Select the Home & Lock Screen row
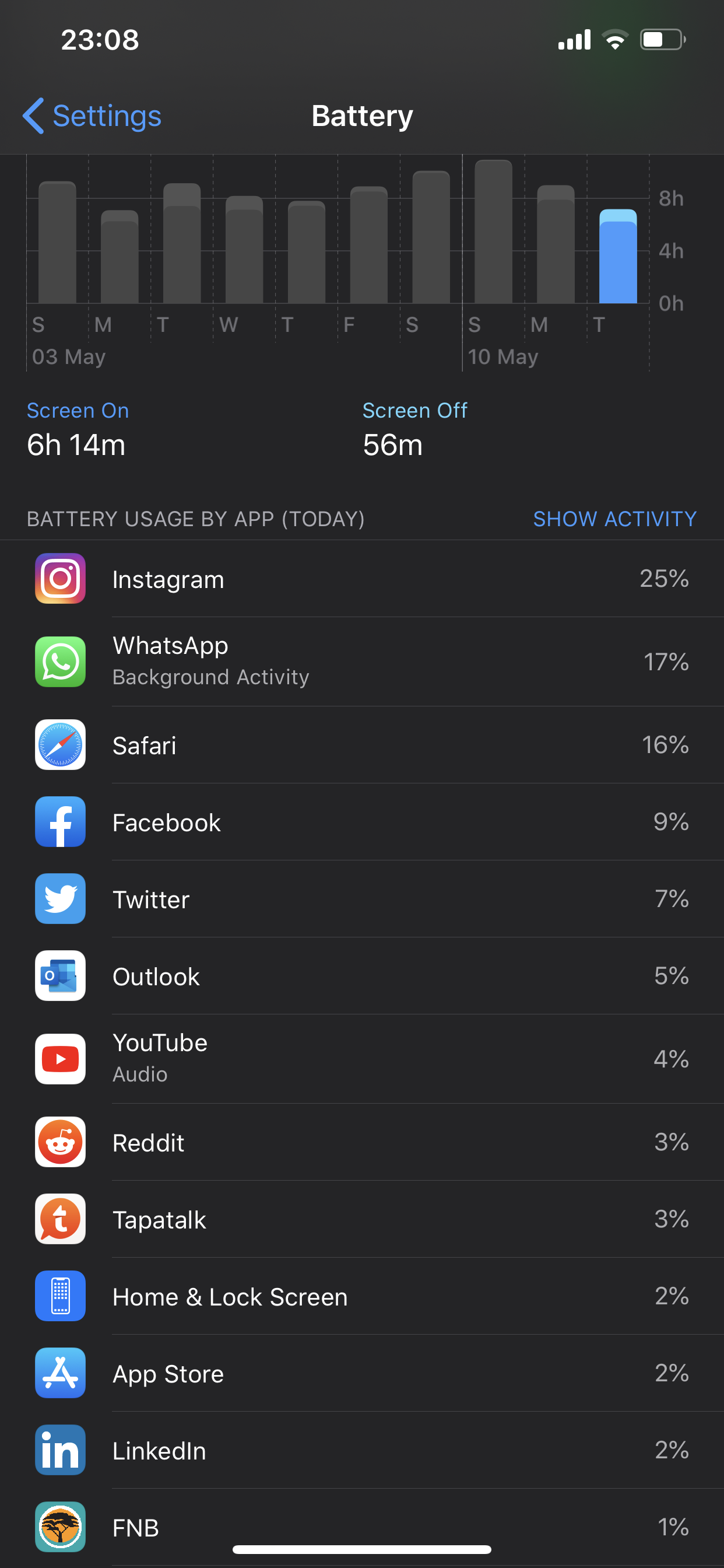Viewport: 724px width, 1568px height. click(x=362, y=1297)
